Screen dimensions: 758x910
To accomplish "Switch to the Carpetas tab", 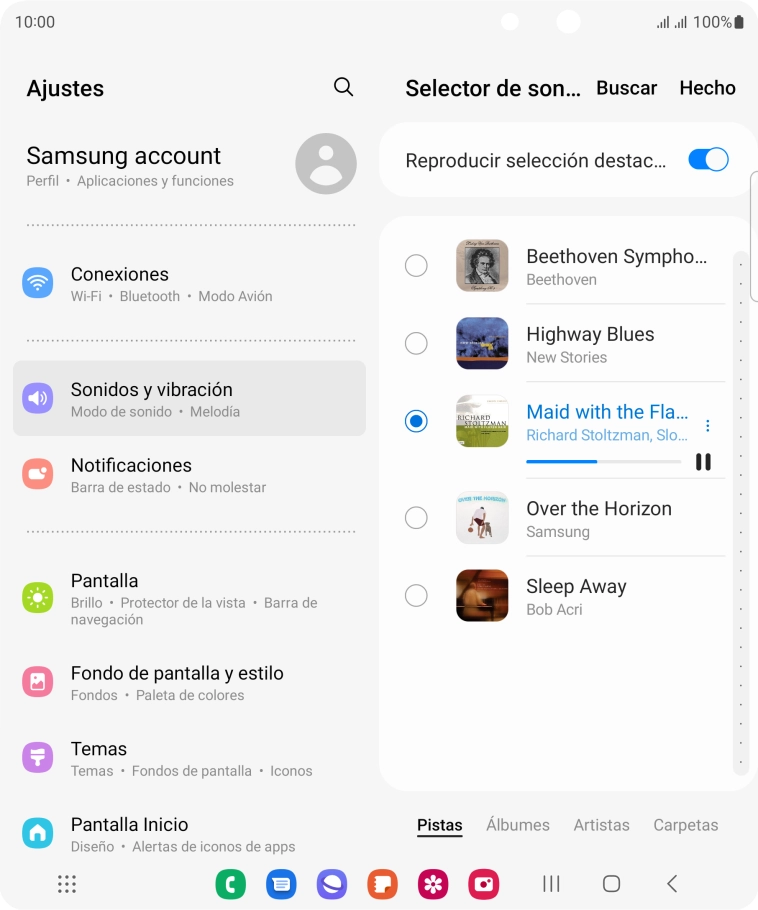I will [685, 825].
